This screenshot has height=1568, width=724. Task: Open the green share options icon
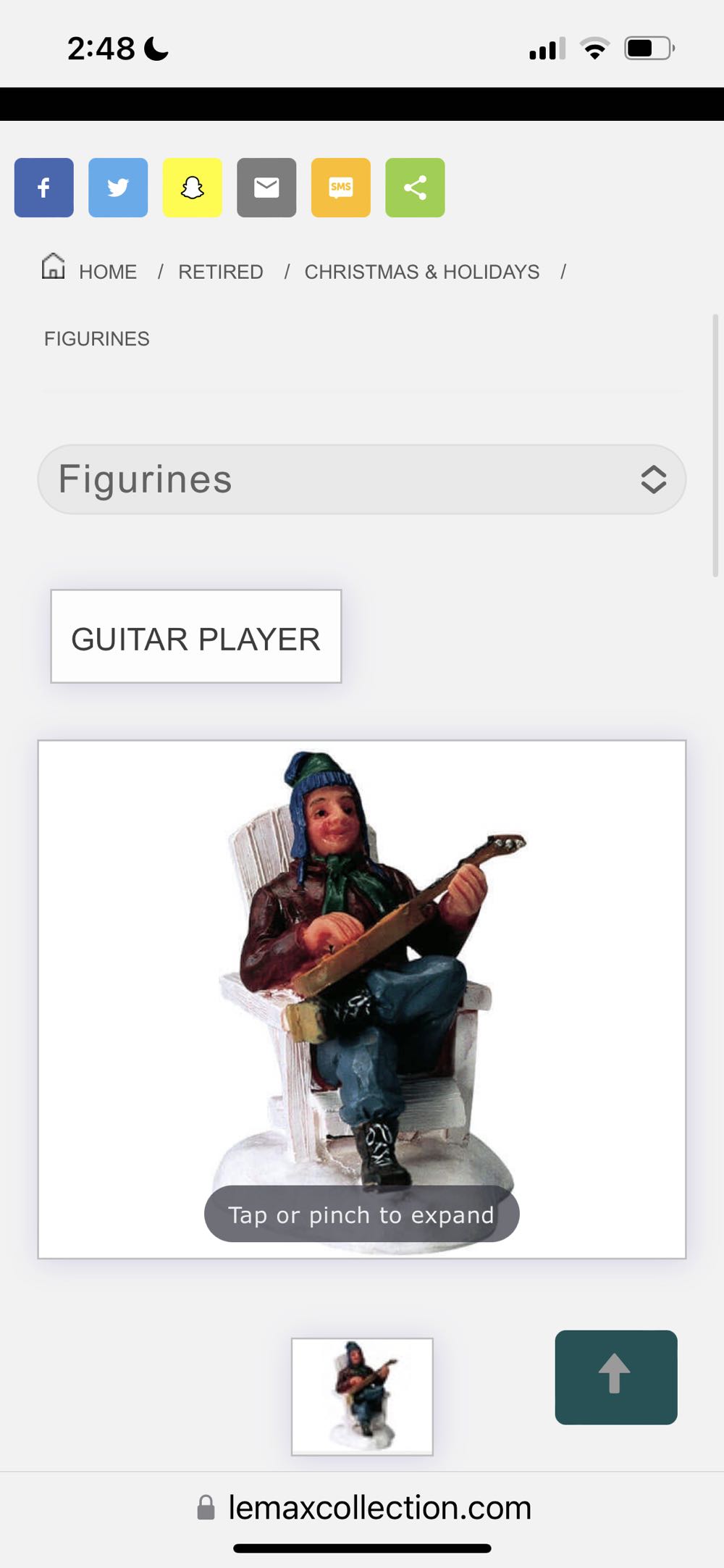click(415, 188)
